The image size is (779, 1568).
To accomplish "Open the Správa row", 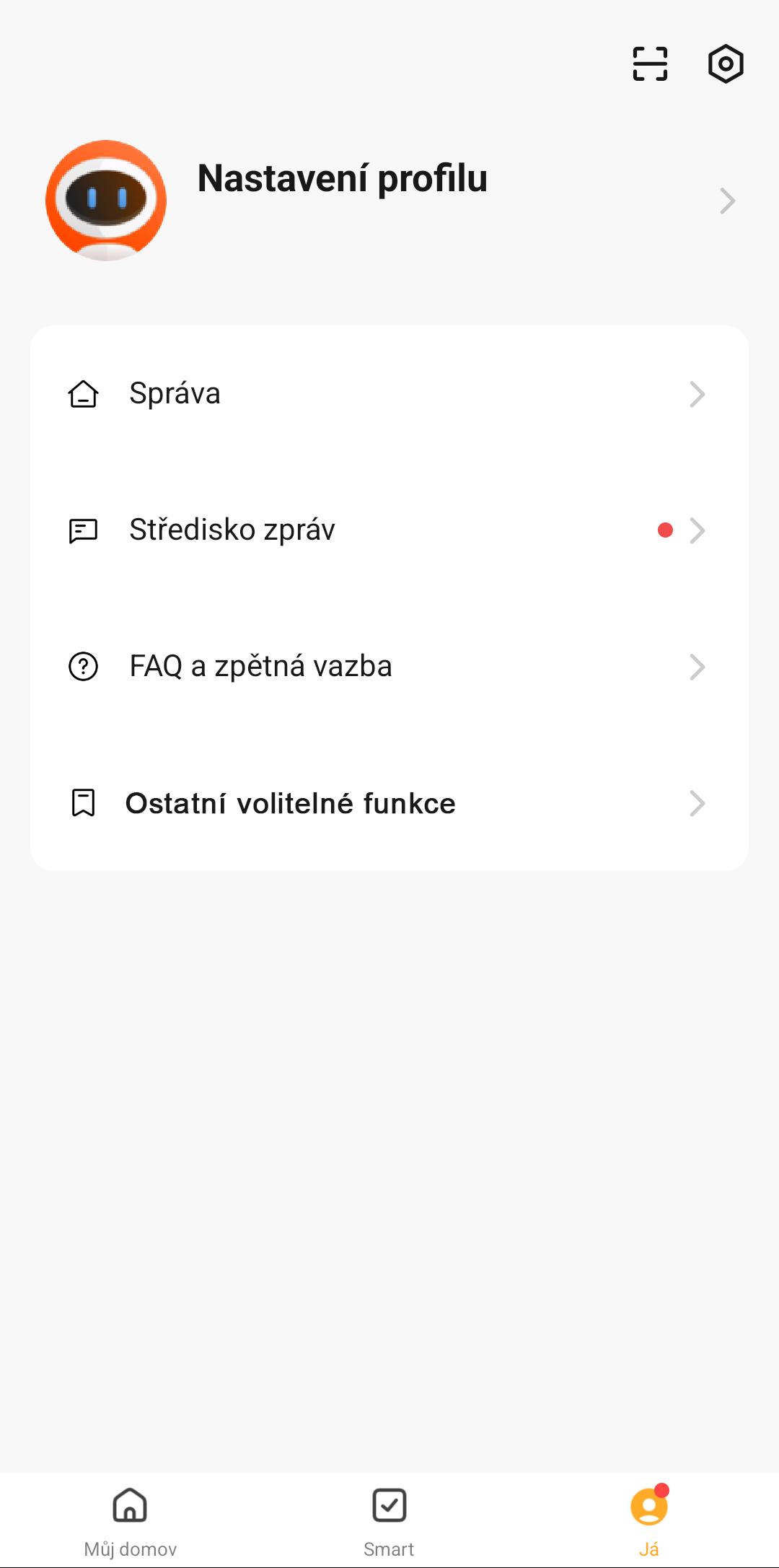I will [x=389, y=394].
